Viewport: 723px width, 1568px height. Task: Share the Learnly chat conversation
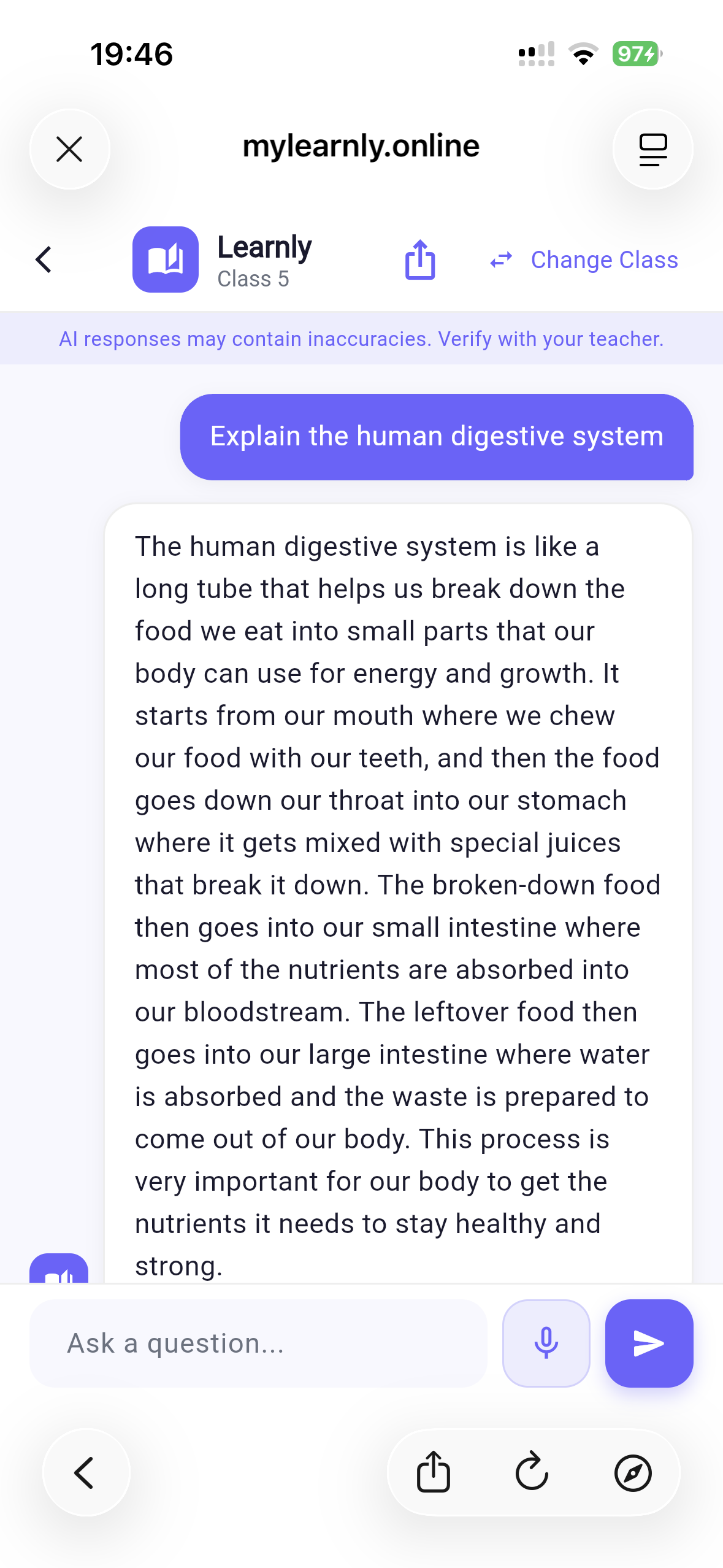tap(420, 259)
